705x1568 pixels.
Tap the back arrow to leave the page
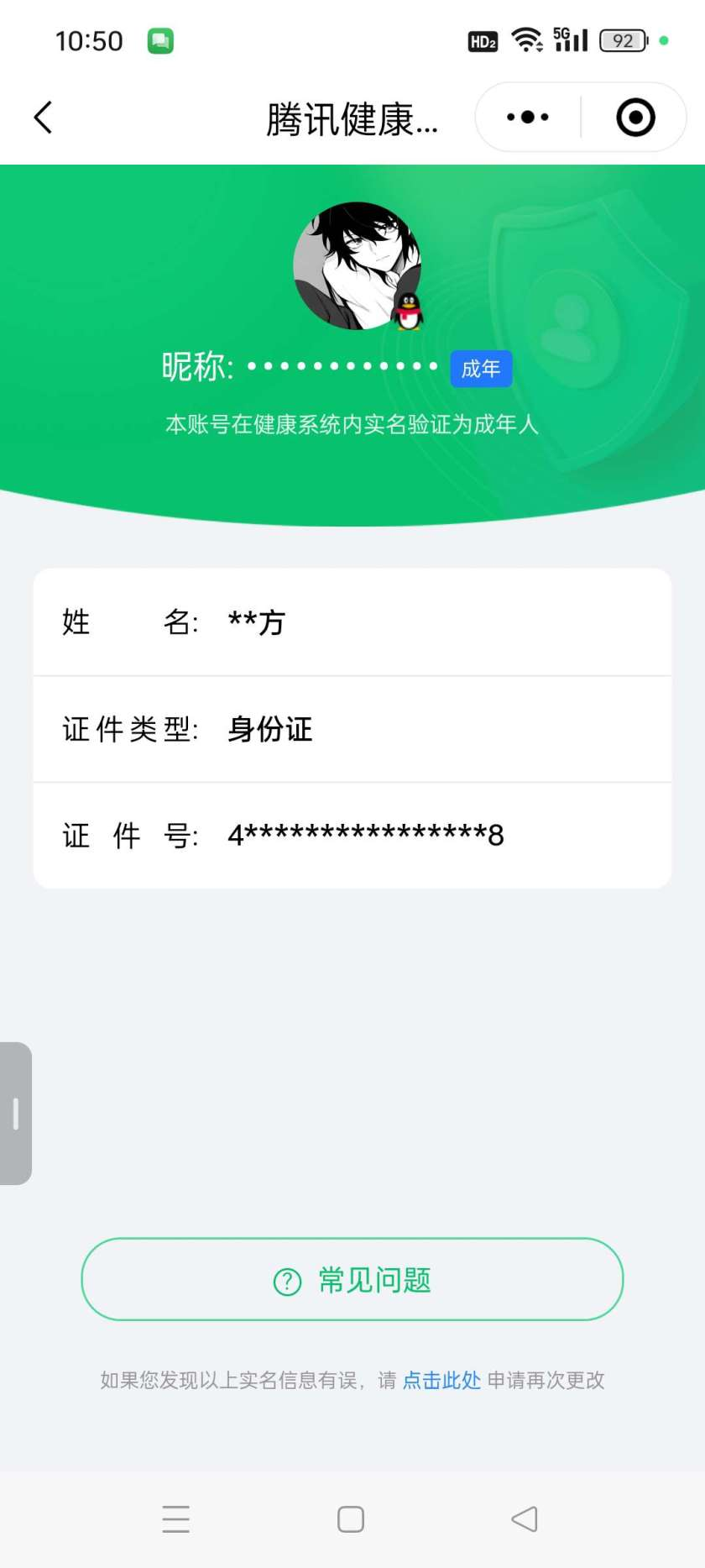coord(44,118)
